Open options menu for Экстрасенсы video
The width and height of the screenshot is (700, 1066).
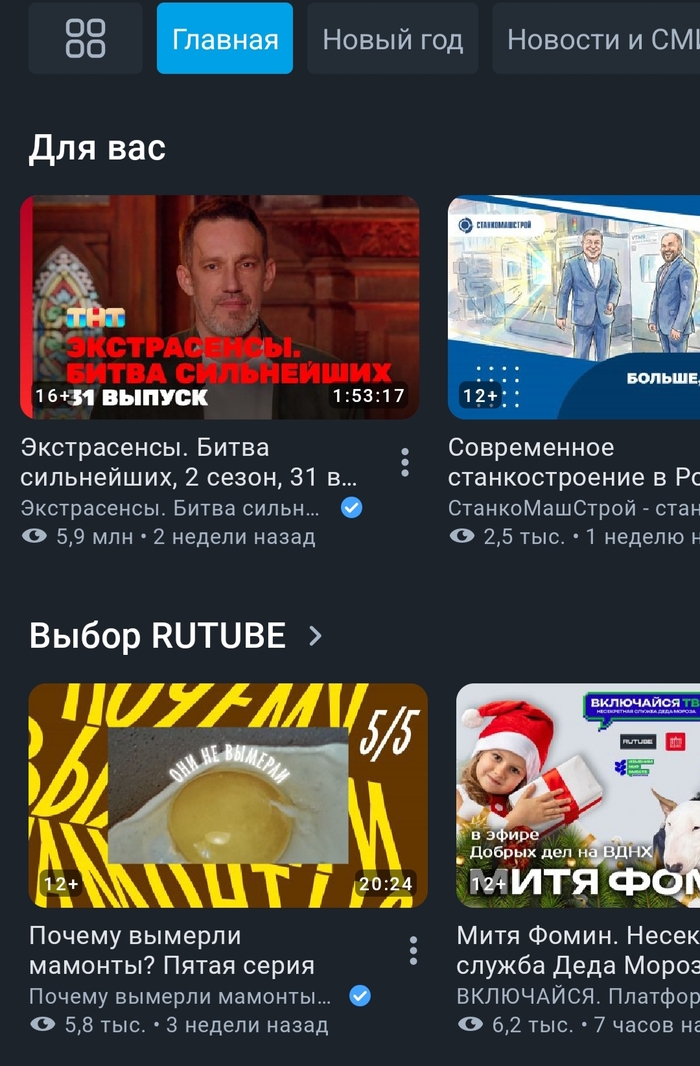pyautogui.click(x=404, y=462)
